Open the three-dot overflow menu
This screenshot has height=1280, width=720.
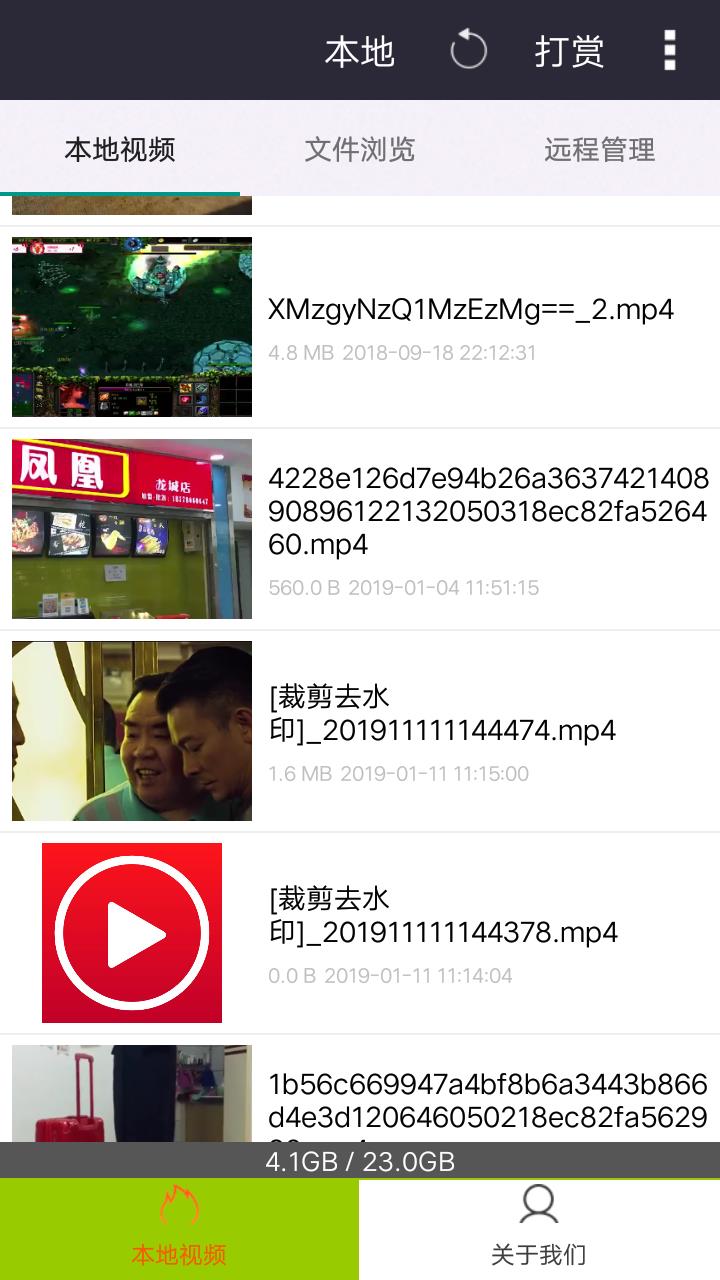point(668,49)
